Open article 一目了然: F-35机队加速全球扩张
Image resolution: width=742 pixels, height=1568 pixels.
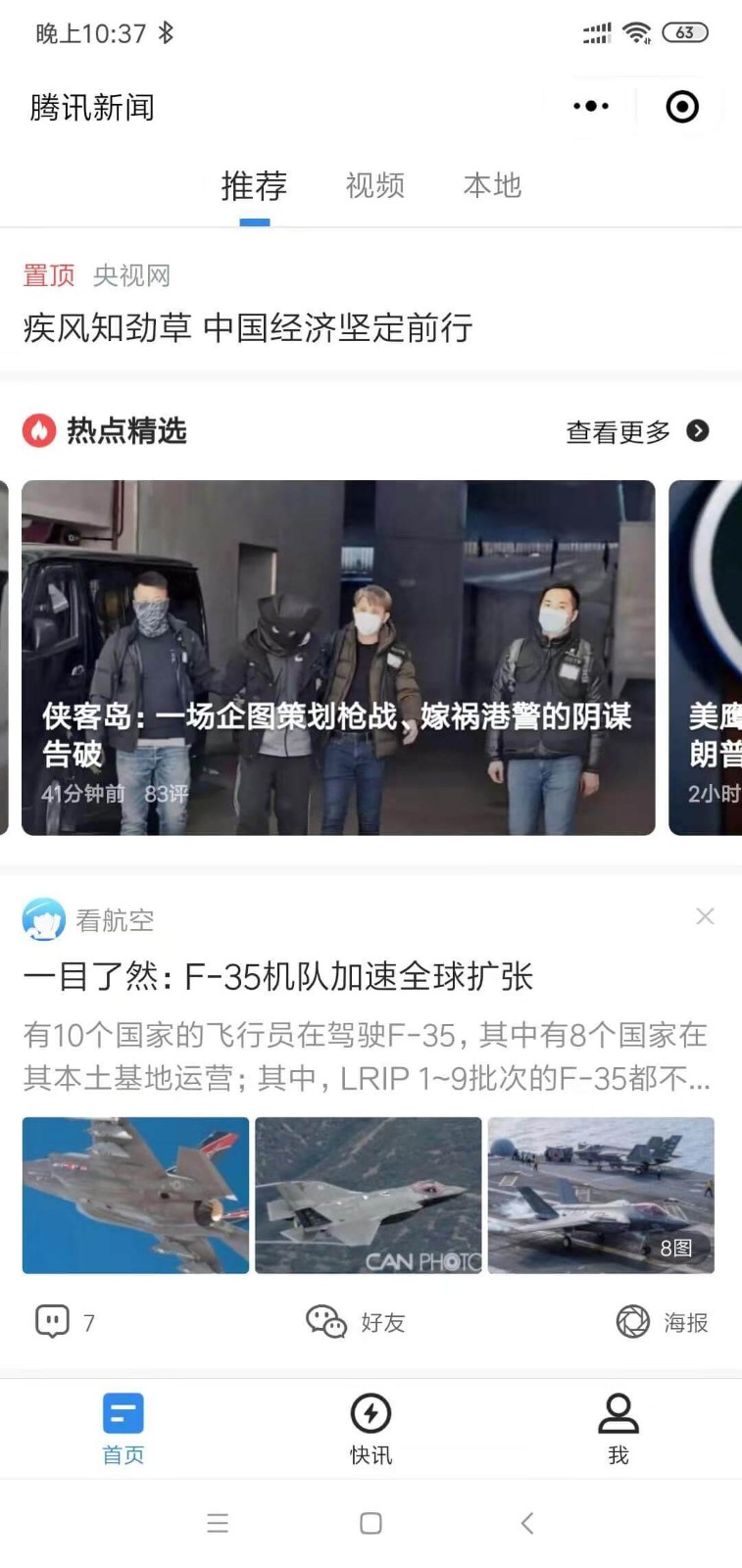[x=278, y=976]
